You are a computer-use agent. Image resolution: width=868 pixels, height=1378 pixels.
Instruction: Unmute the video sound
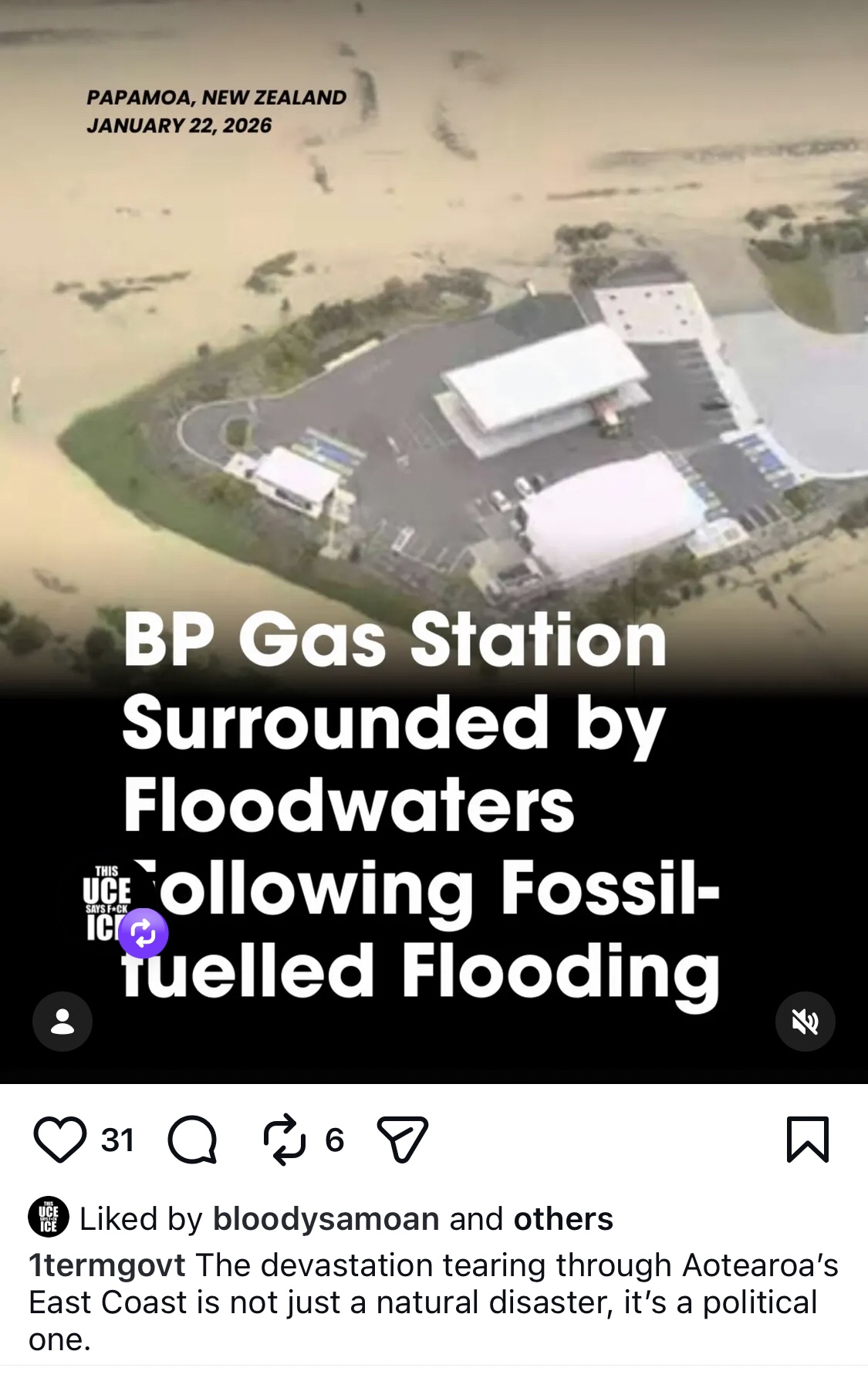[x=805, y=1022]
